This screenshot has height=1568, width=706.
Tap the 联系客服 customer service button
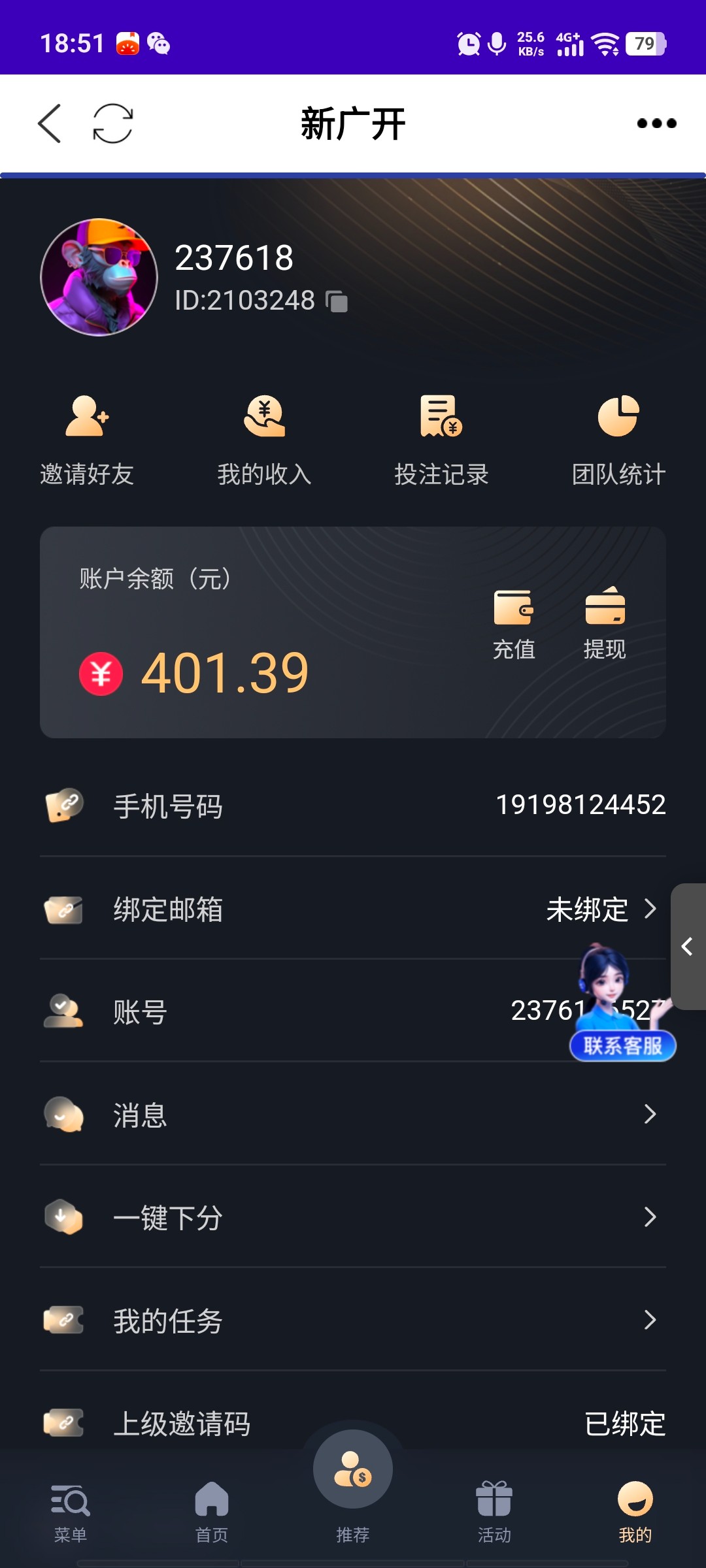(x=622, y=1045)
